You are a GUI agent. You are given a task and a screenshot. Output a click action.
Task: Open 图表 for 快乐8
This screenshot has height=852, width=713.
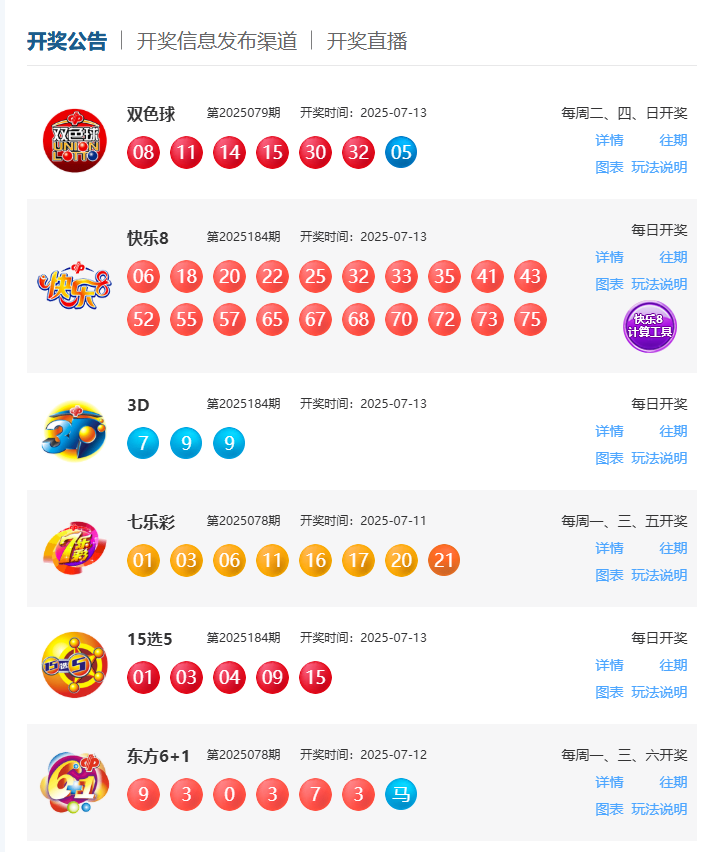click(x=609, y=284)
